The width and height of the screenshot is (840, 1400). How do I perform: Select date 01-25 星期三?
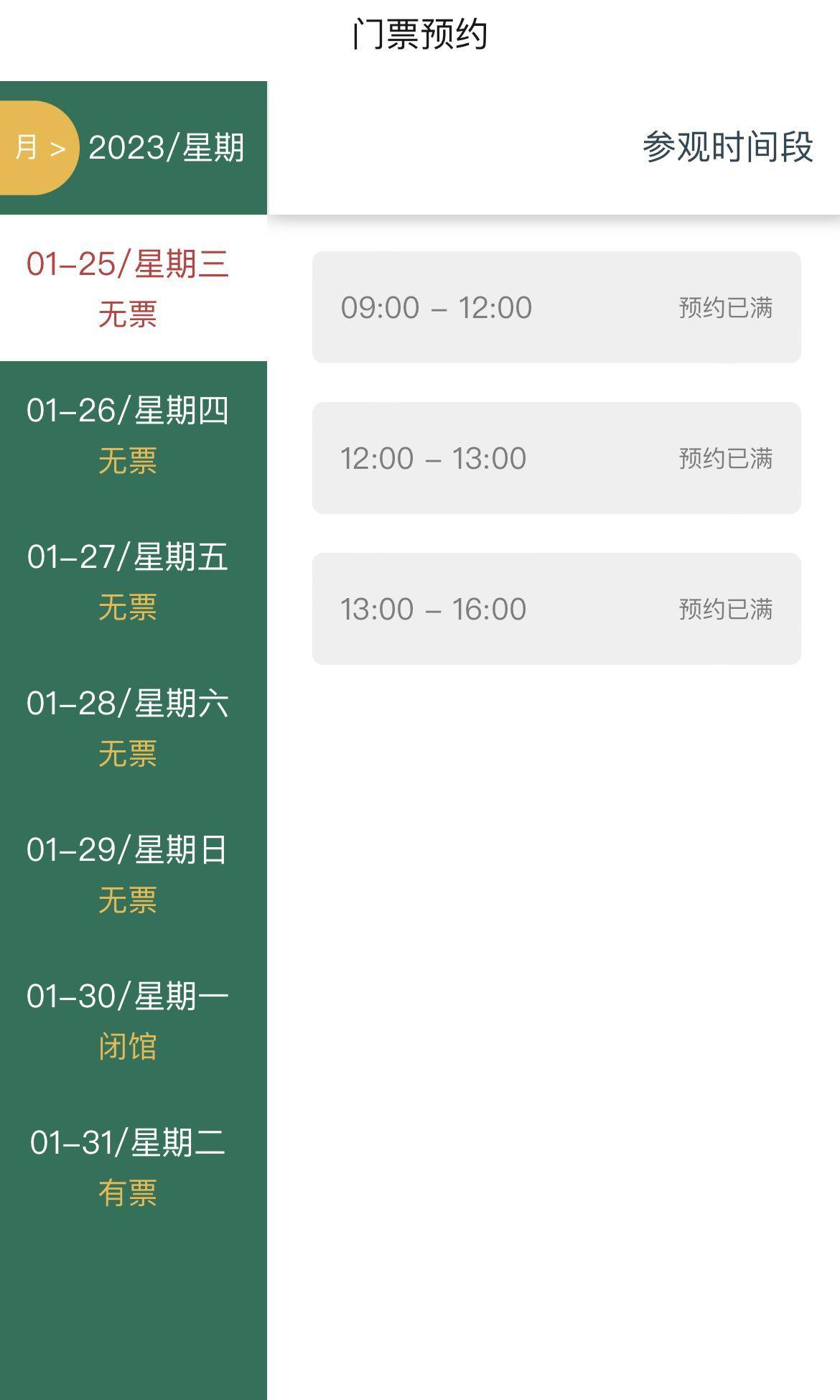click(128, 288)
